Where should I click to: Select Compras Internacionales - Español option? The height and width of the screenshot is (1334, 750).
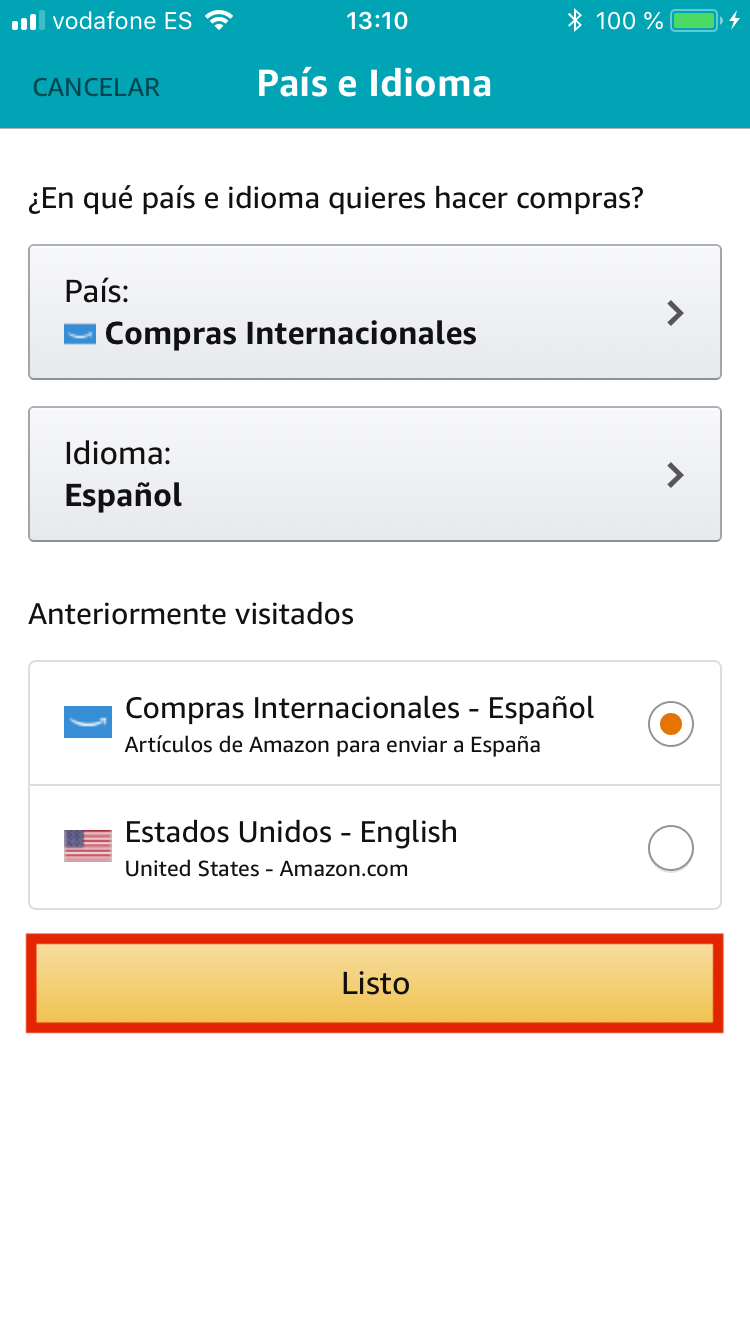click(375, 723)
